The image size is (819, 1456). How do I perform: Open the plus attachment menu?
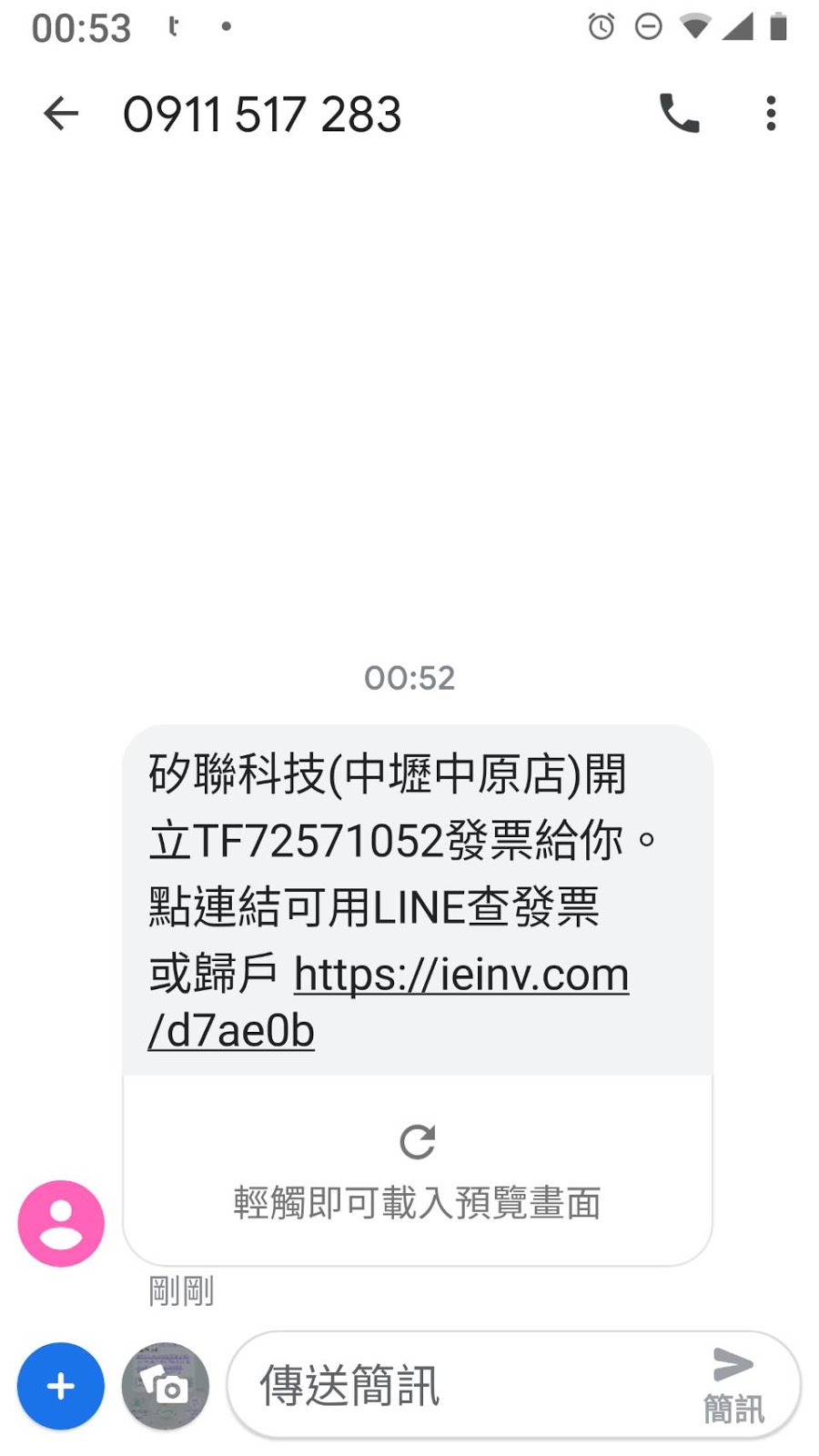[x=61, y=1386]
